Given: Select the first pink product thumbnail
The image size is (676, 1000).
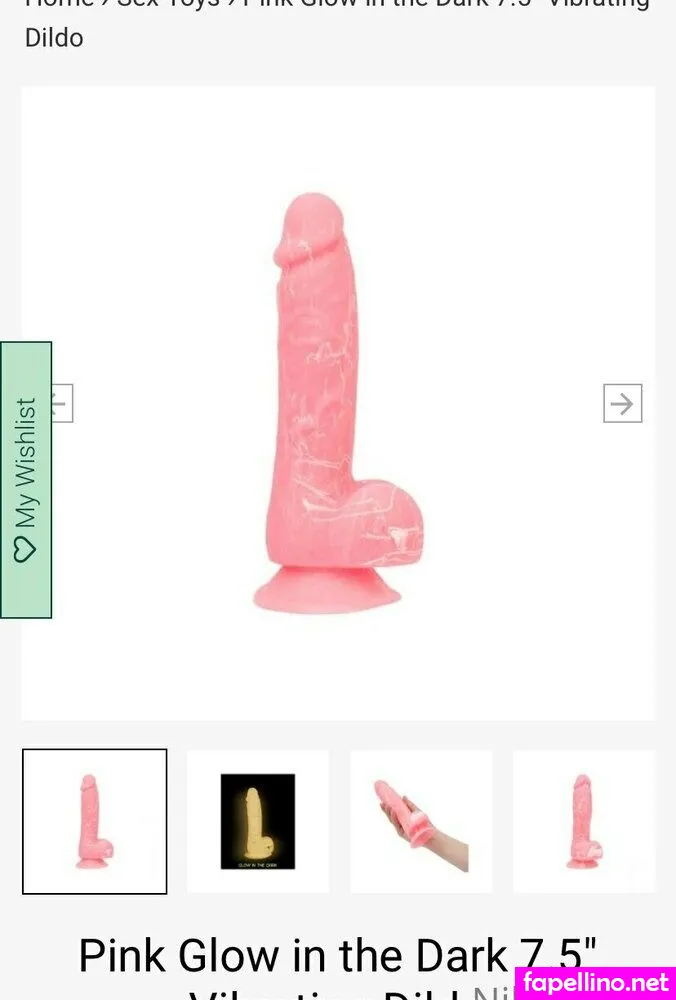Looking at the screenshot, I should coord(95,821).
